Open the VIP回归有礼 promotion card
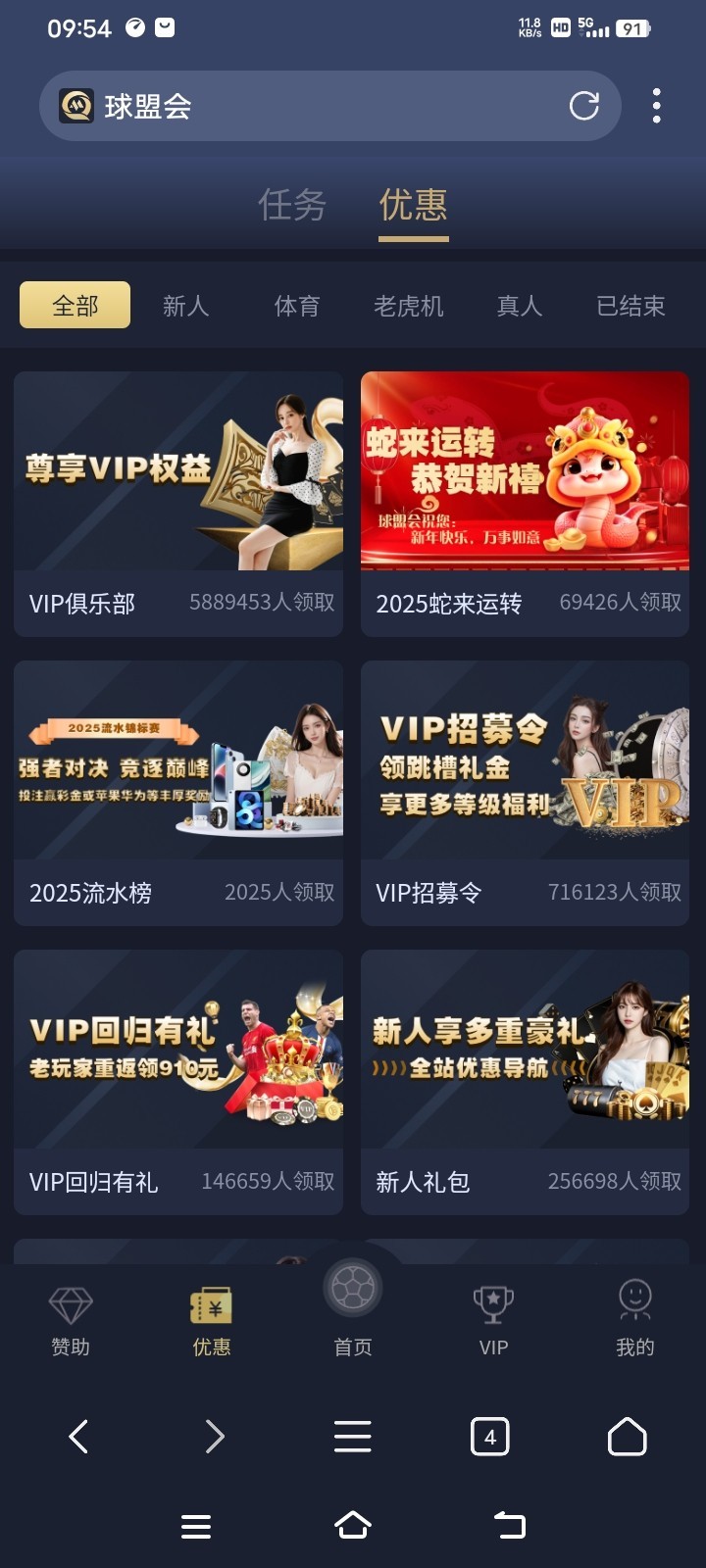Image resolution: width=706 pixels, height=1568 pixels. point(178,1081)
